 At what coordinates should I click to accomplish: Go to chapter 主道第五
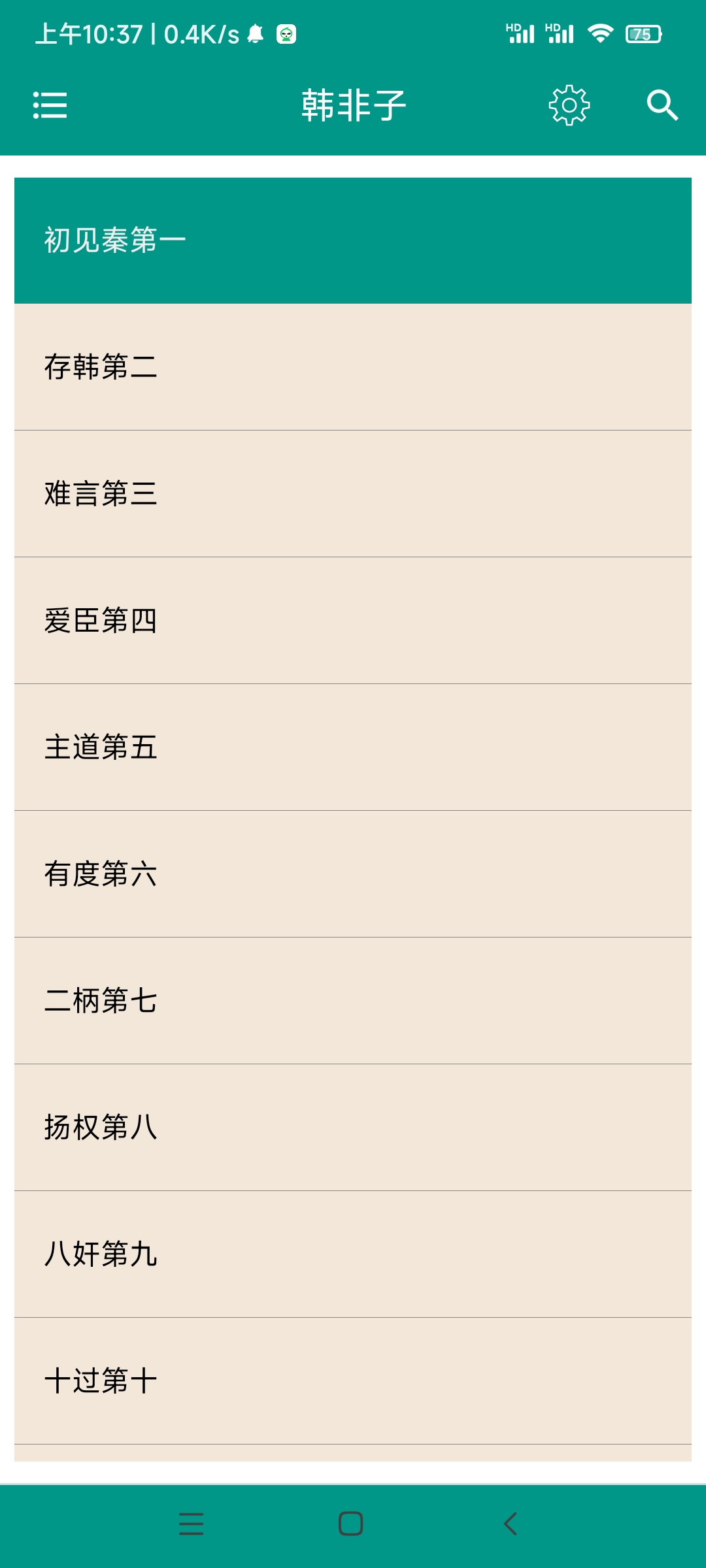tap(353, 747)
